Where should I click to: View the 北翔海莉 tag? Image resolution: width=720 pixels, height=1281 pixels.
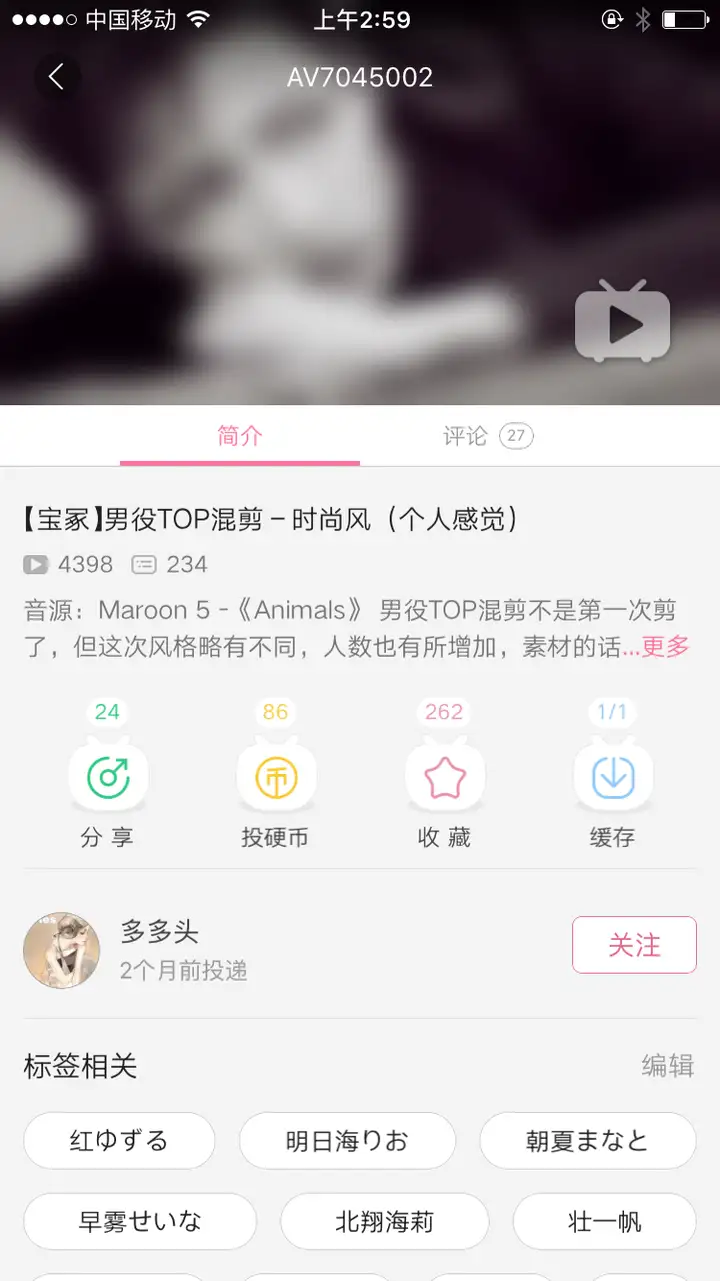(385, 1221)
